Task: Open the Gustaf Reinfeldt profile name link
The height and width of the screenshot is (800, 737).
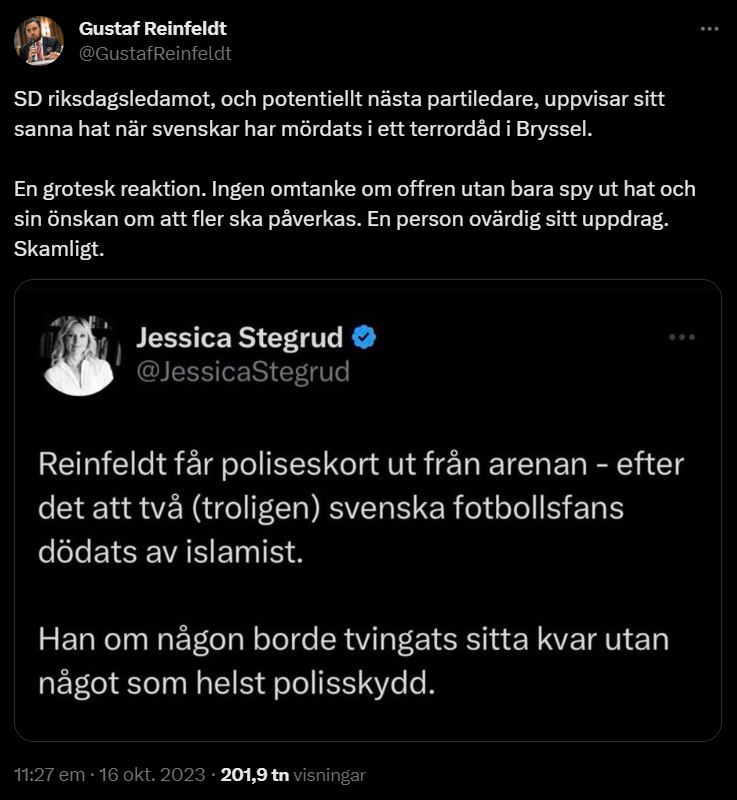Action: pyautogui.click(x=152, y=28)
